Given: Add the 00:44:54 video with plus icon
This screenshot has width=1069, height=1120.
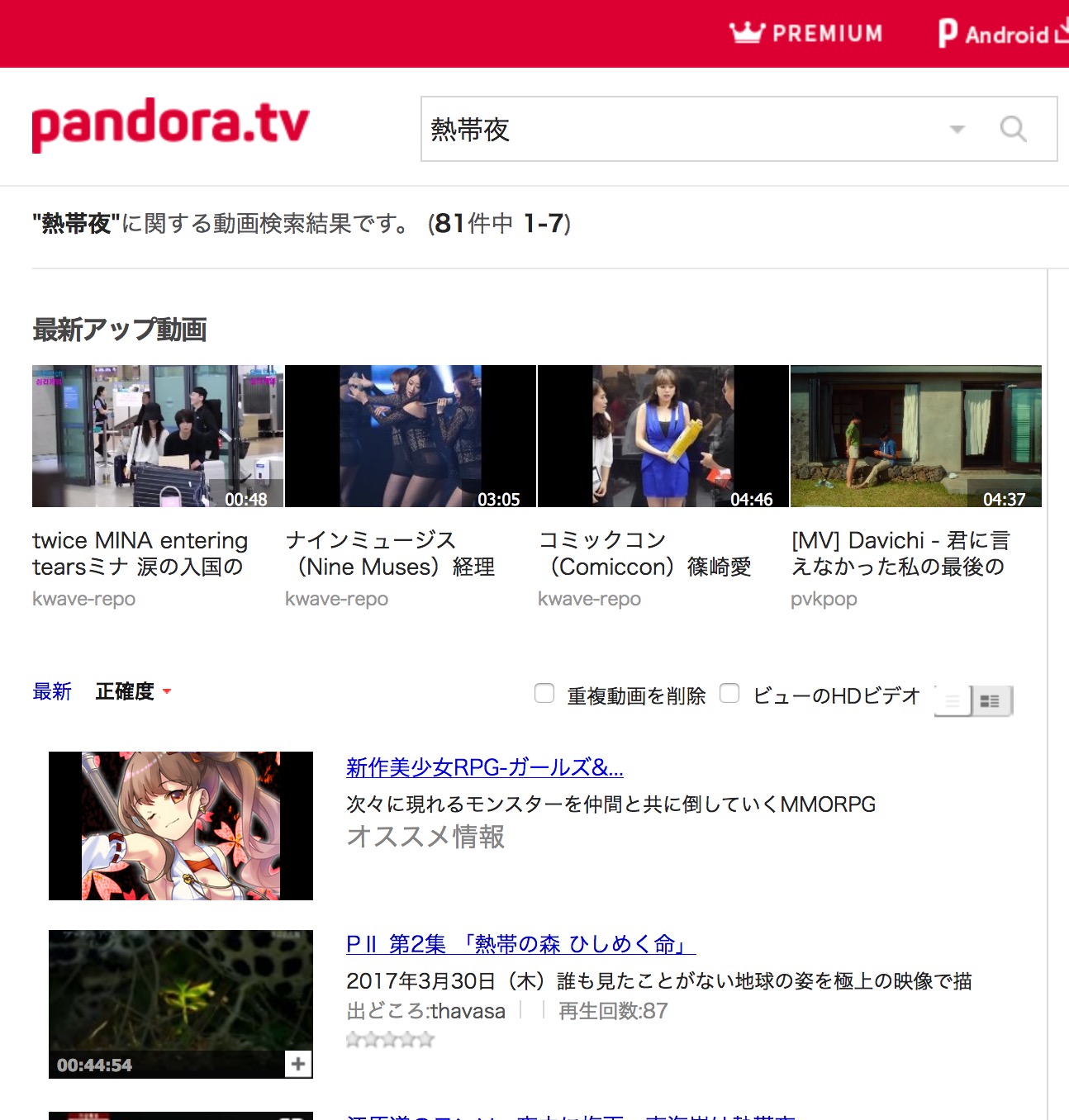Looking at the screenshot, I should click(298, 1064).
